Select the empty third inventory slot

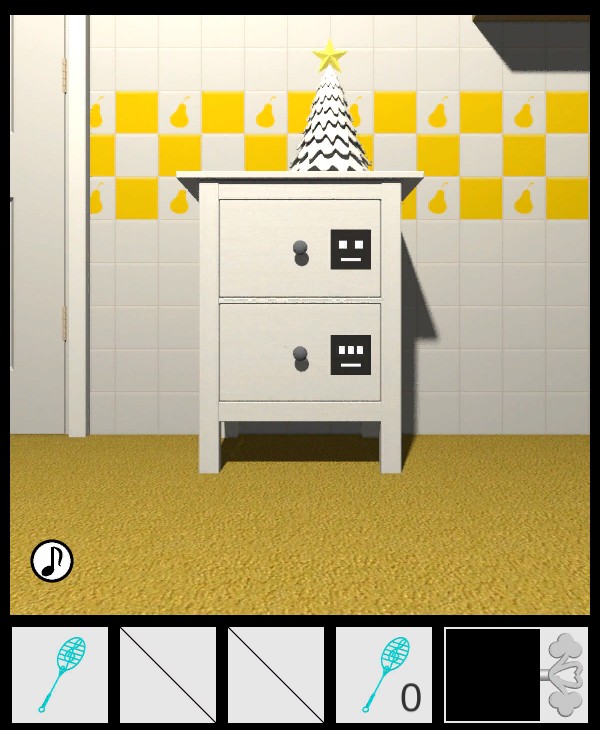pos(276,675)
